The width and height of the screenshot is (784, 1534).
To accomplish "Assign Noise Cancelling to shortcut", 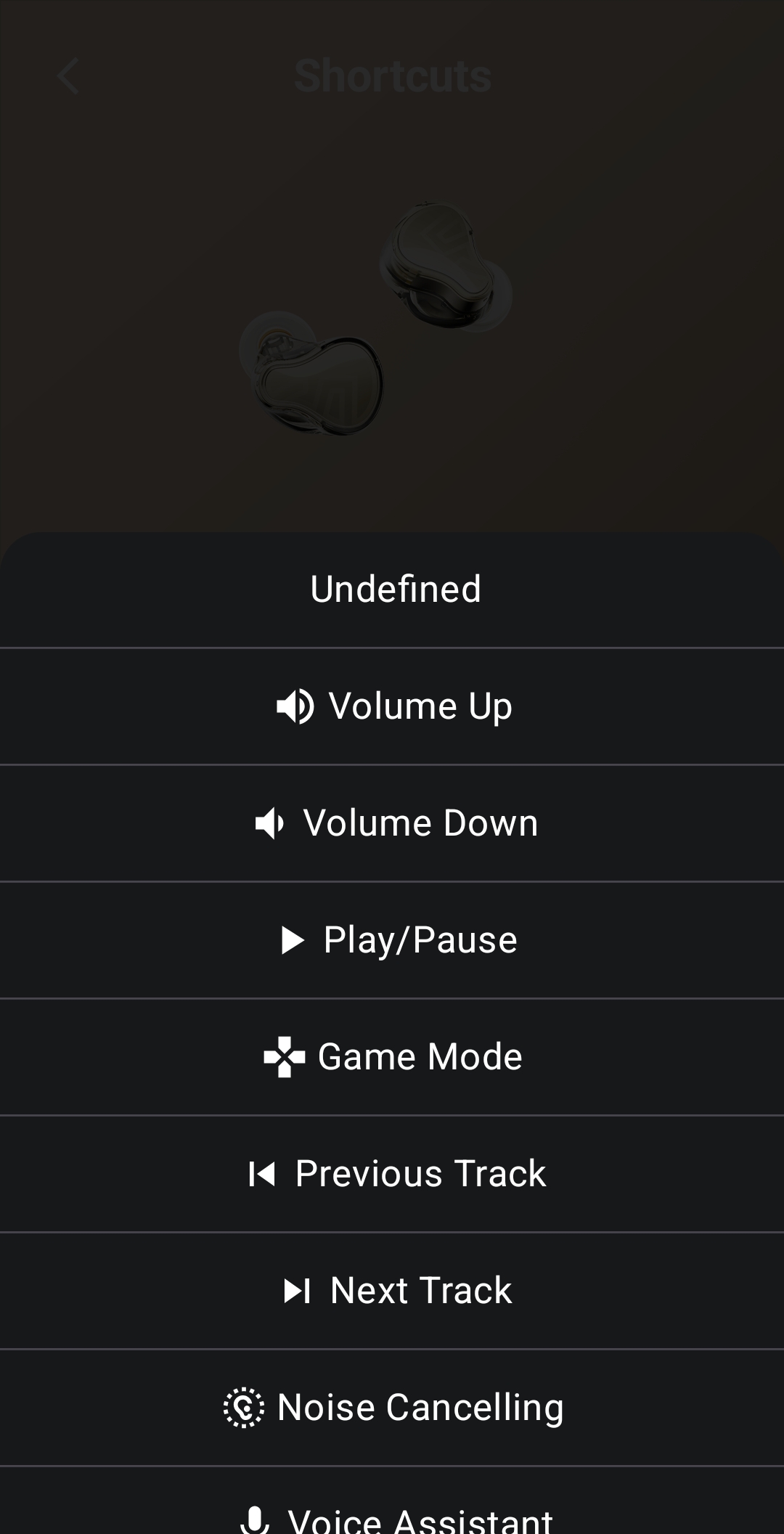I will click(396, 1407).
